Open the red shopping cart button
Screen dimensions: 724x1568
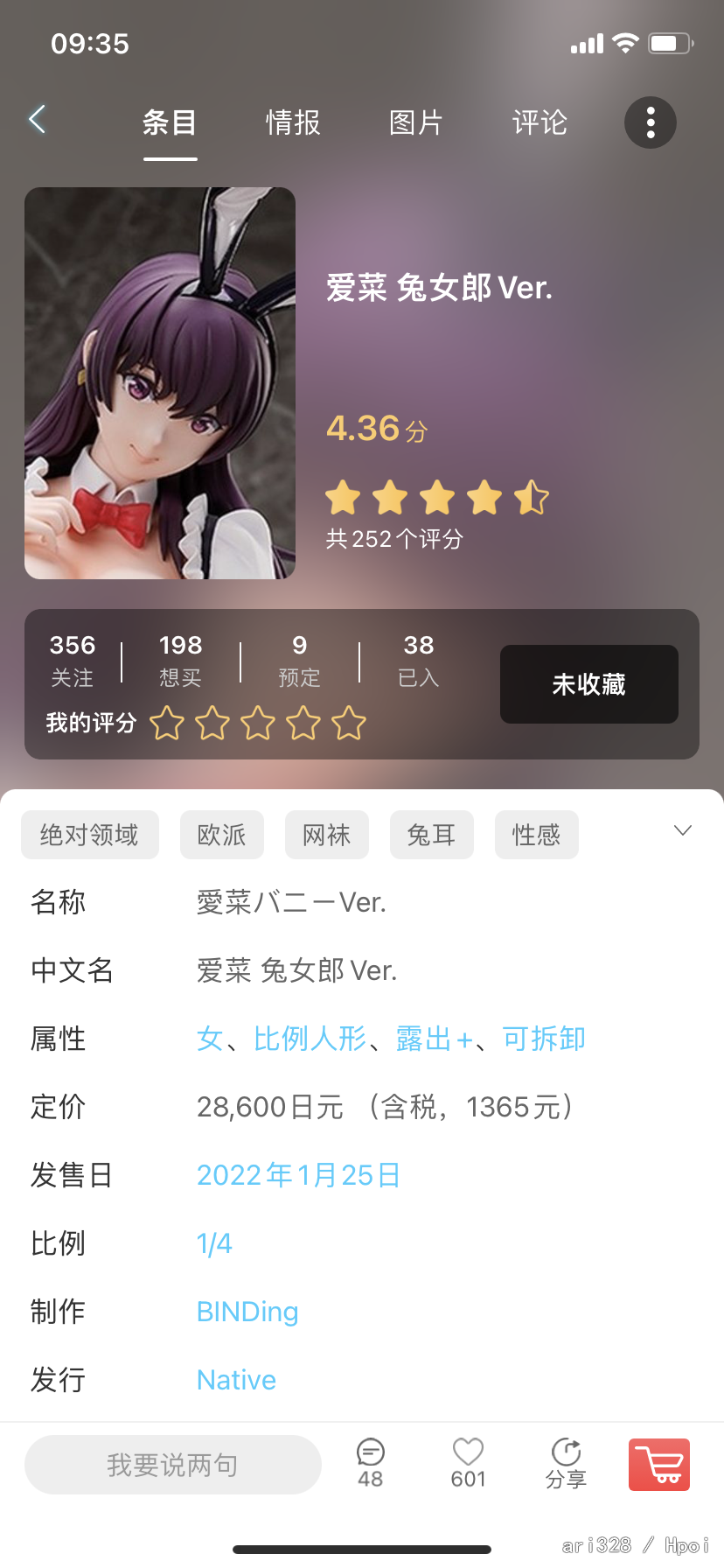coord(659,1465)
